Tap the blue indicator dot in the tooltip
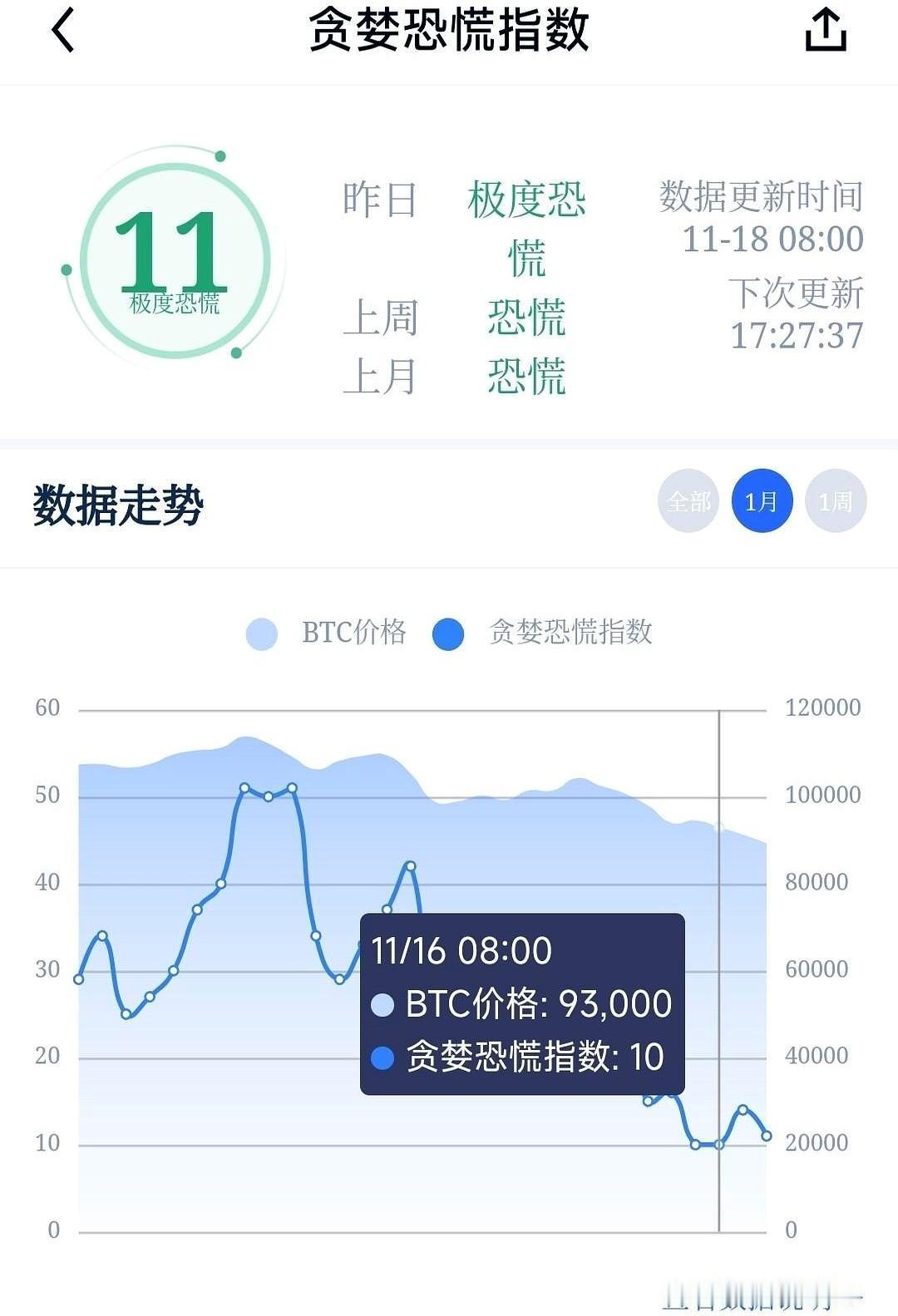 coord(383,1057)
